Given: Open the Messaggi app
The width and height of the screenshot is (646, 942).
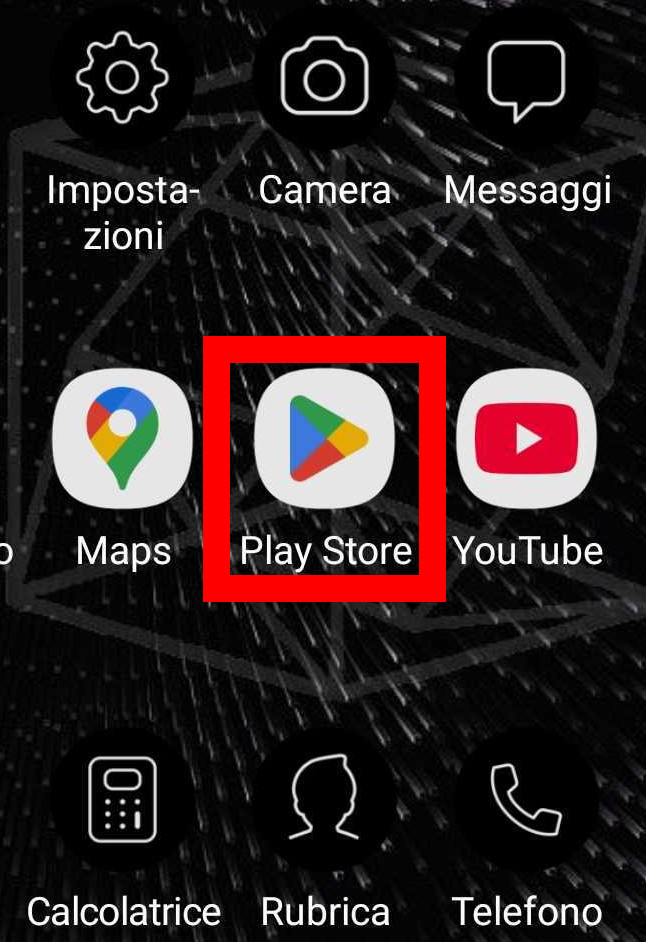Looking at the screenshot, I should (x=526, y=79).
